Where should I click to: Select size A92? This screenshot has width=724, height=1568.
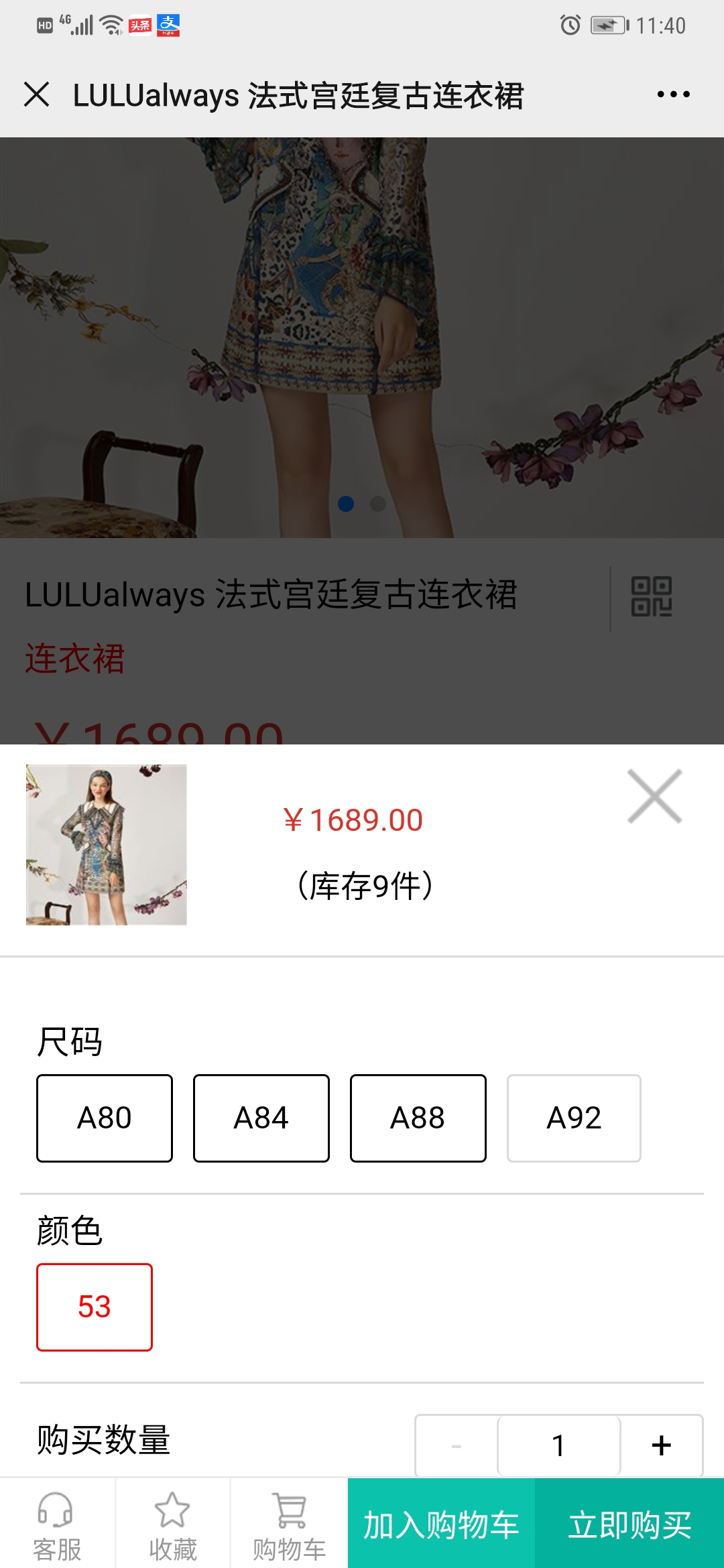(574, 1118)
